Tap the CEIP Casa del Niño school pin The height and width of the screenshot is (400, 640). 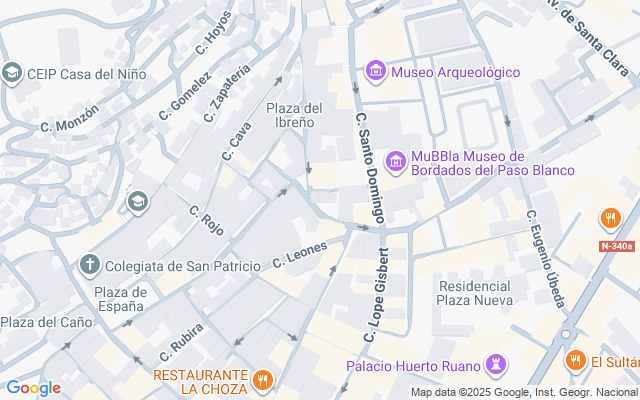coord(12,73)
